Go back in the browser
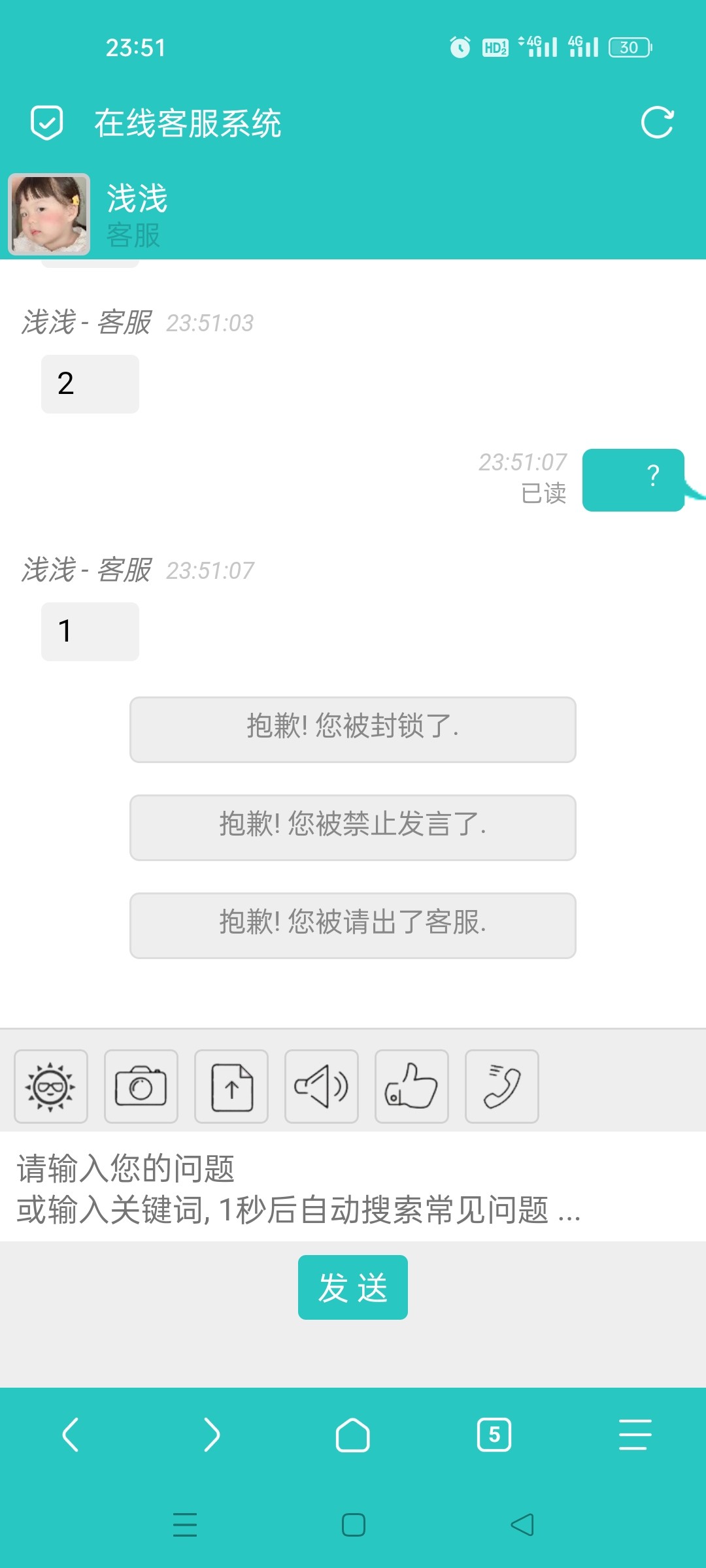Screen dimensions: 706x1568 pyautogui.click(x=71, y=1435)
